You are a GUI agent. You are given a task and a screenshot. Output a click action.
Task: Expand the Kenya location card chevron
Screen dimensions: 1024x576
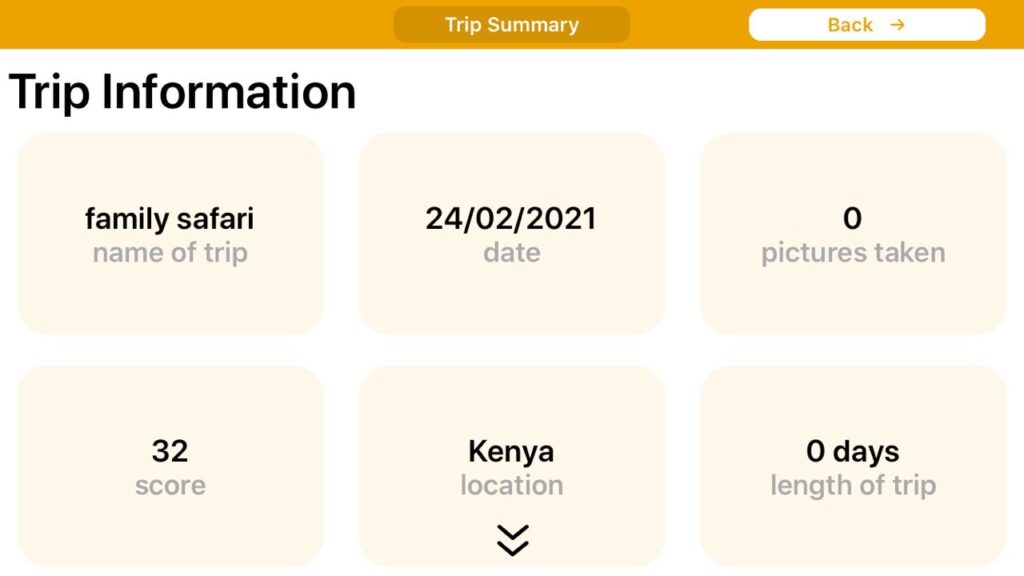click(x=512, y=539)
